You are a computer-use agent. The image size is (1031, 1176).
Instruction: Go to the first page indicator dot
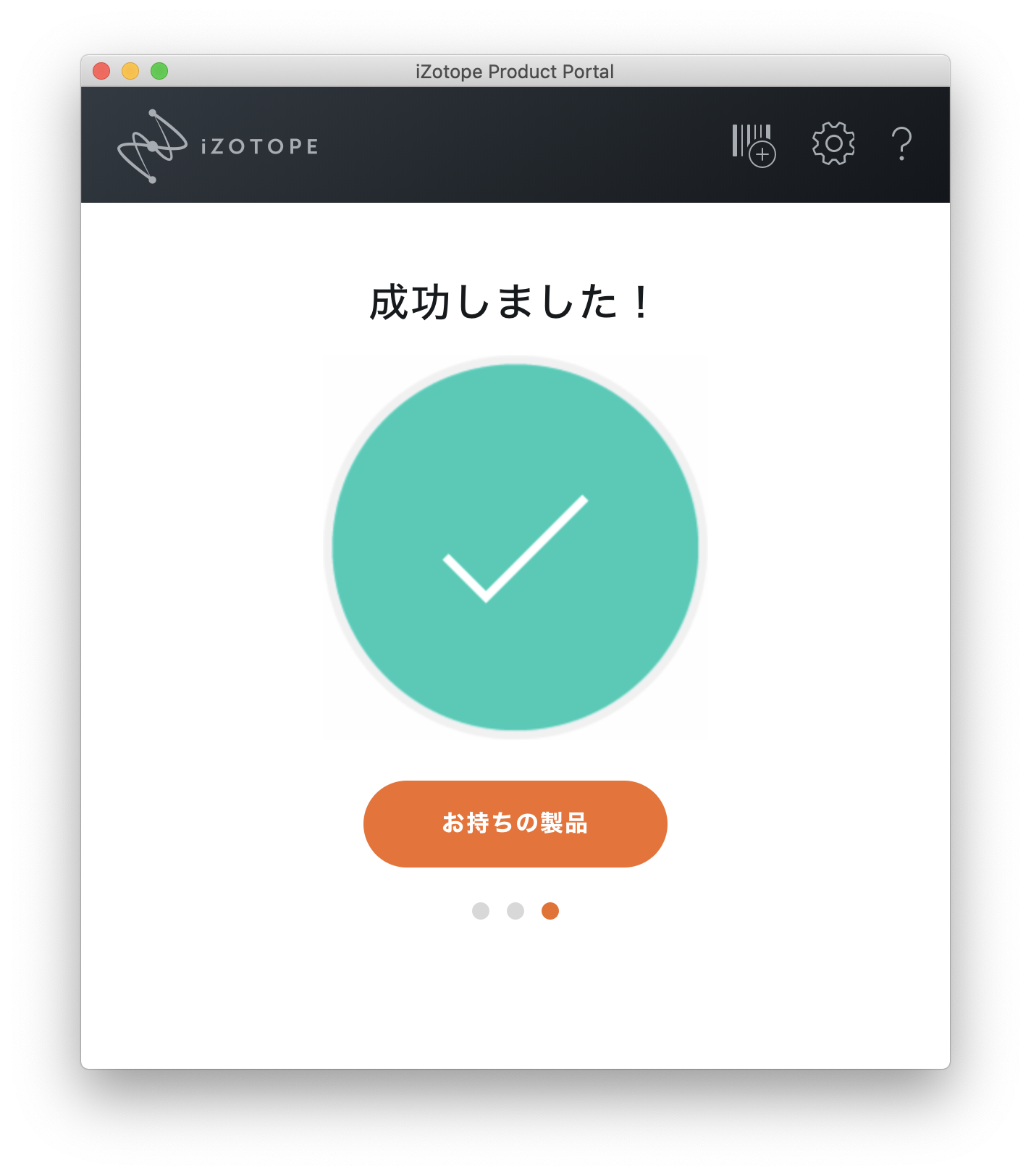481,911
